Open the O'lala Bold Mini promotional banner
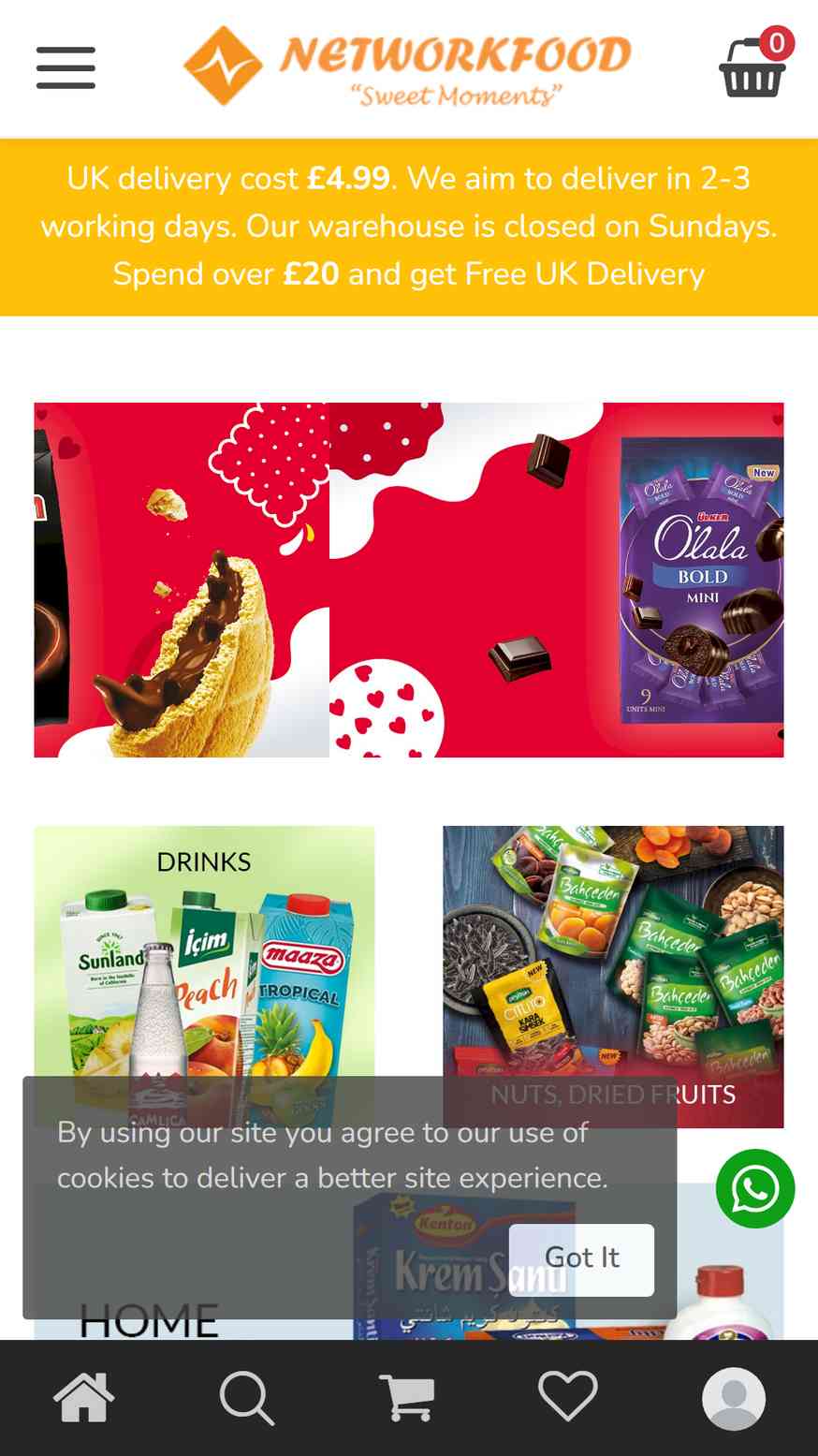 409,580
